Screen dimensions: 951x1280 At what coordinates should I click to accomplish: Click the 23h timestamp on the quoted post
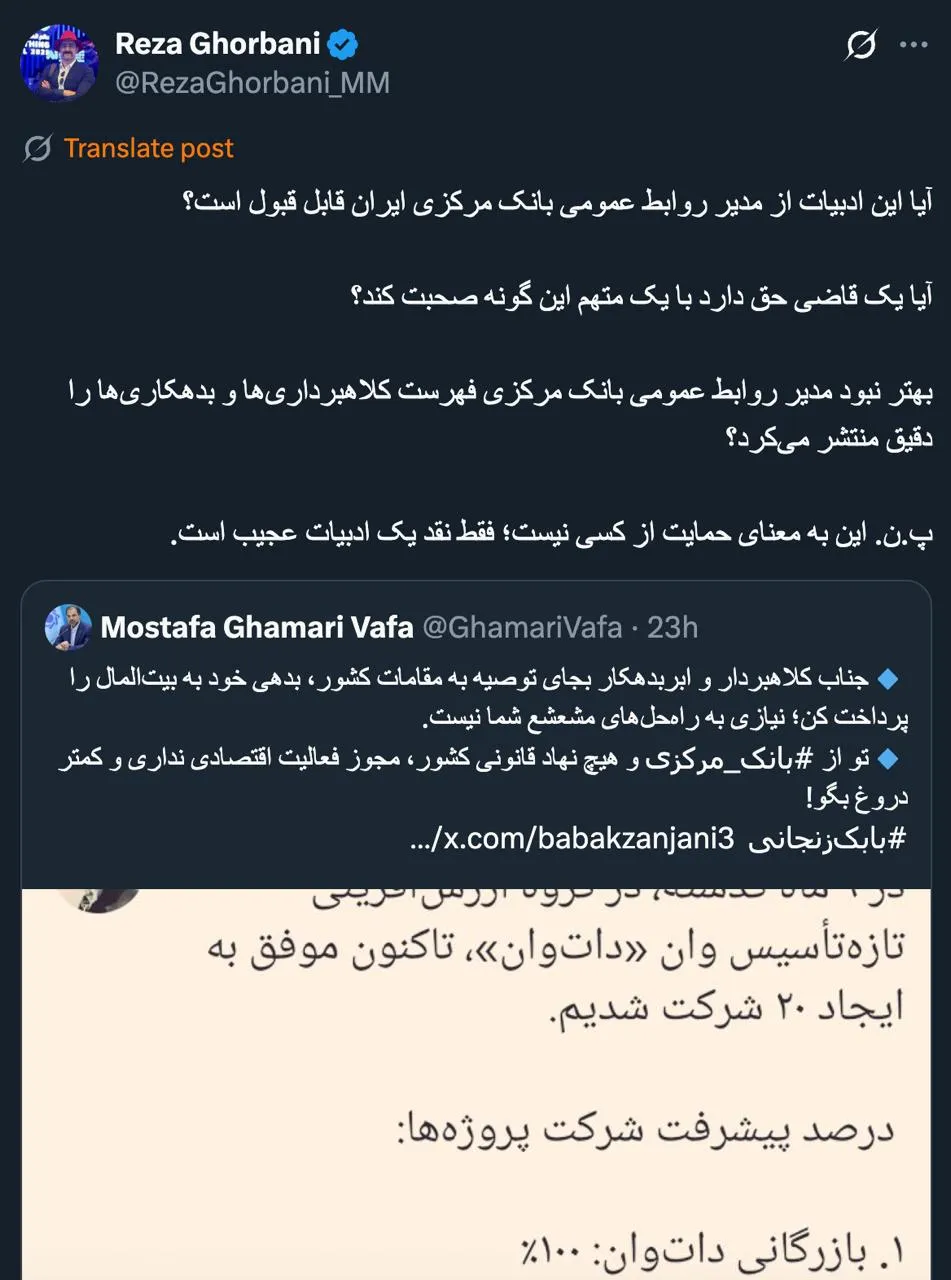(672, 628)
